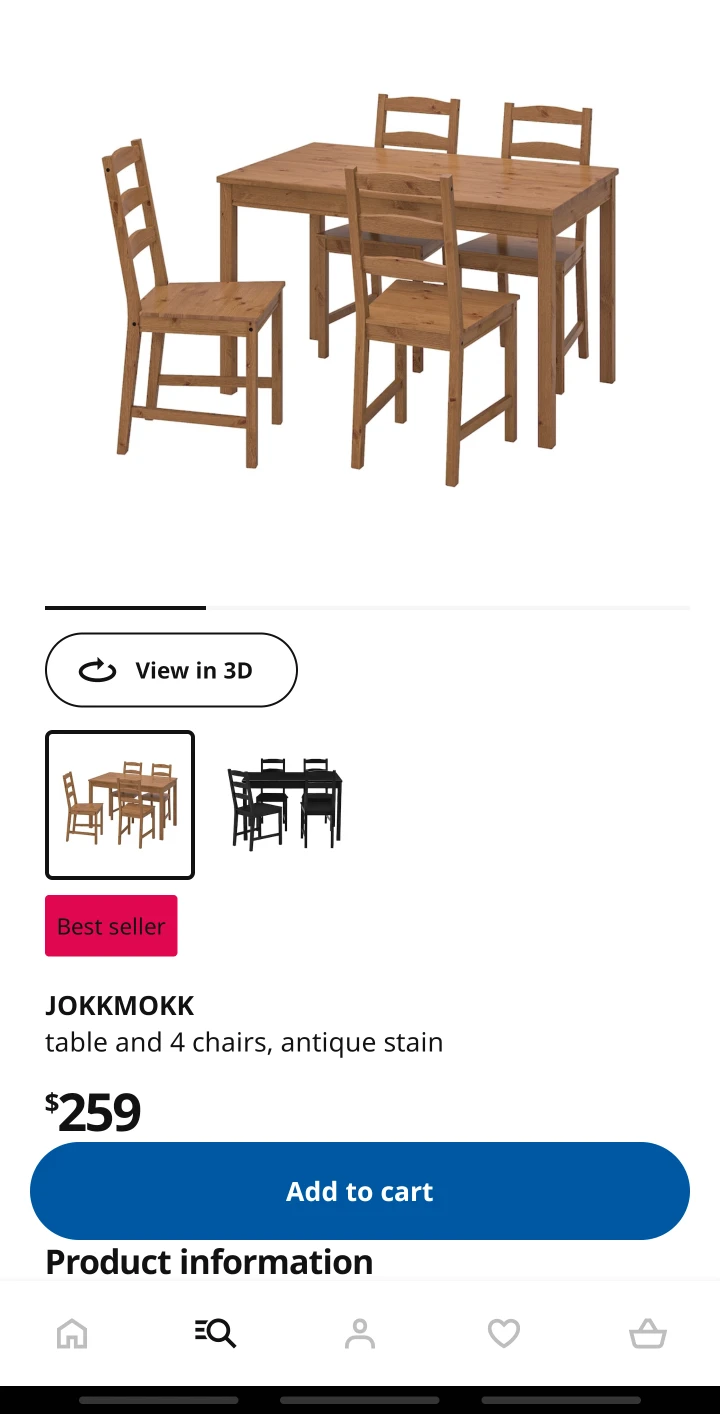Open the Home tab icon

pos(72,1332)
